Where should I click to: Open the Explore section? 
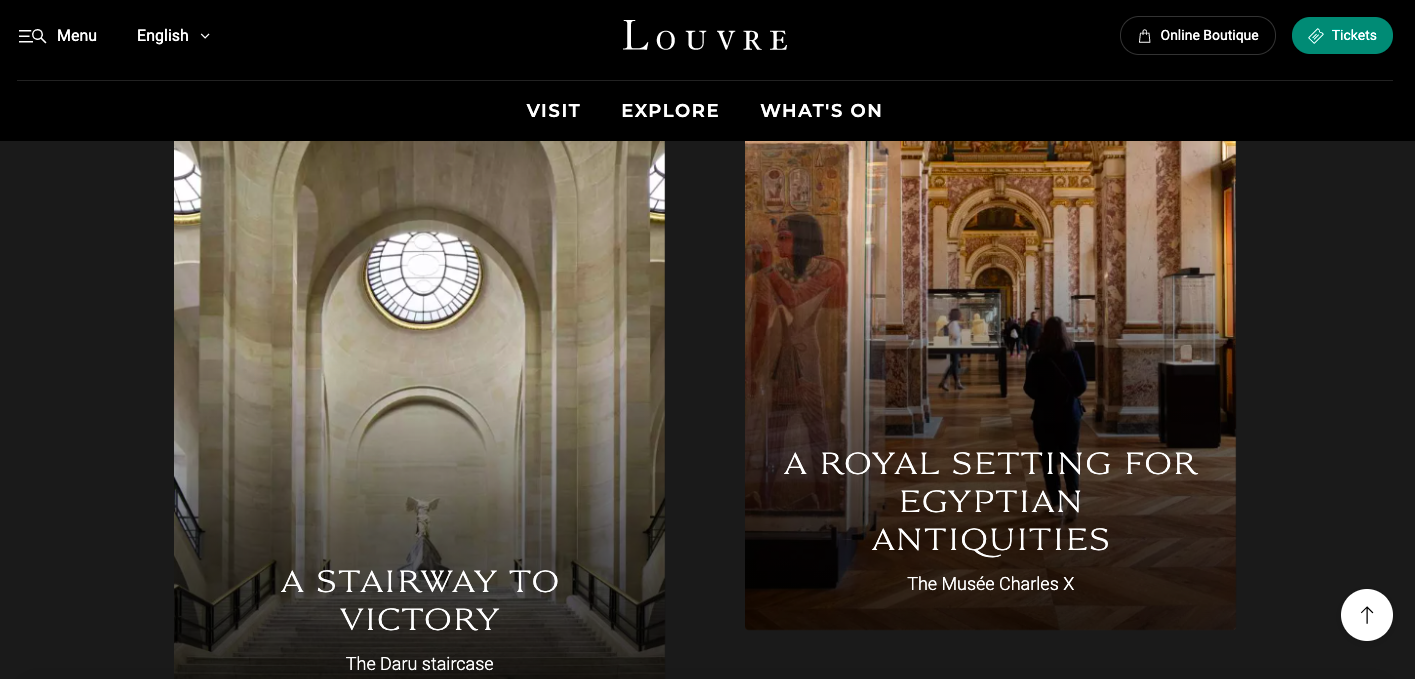(670, 111)
